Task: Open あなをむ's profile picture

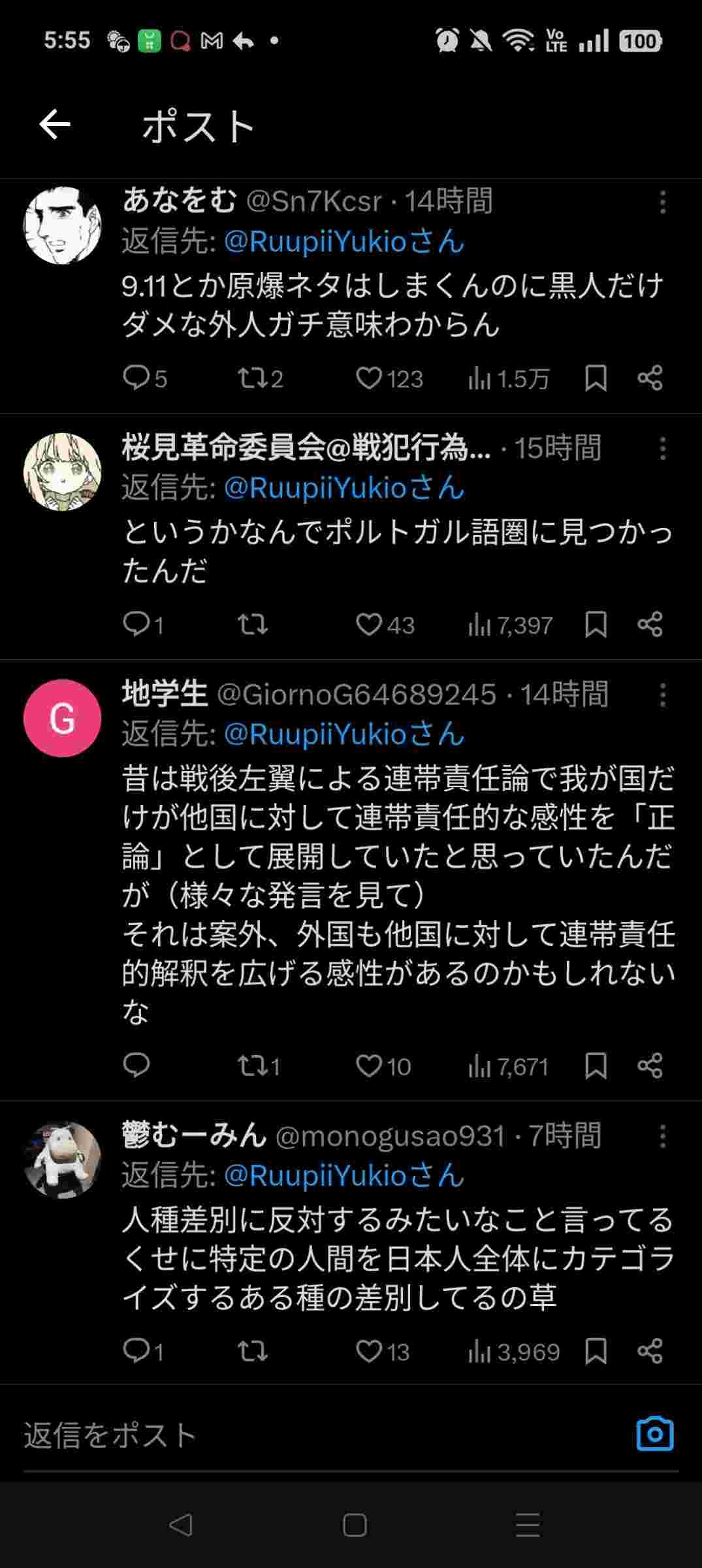Action: (63, 225)
